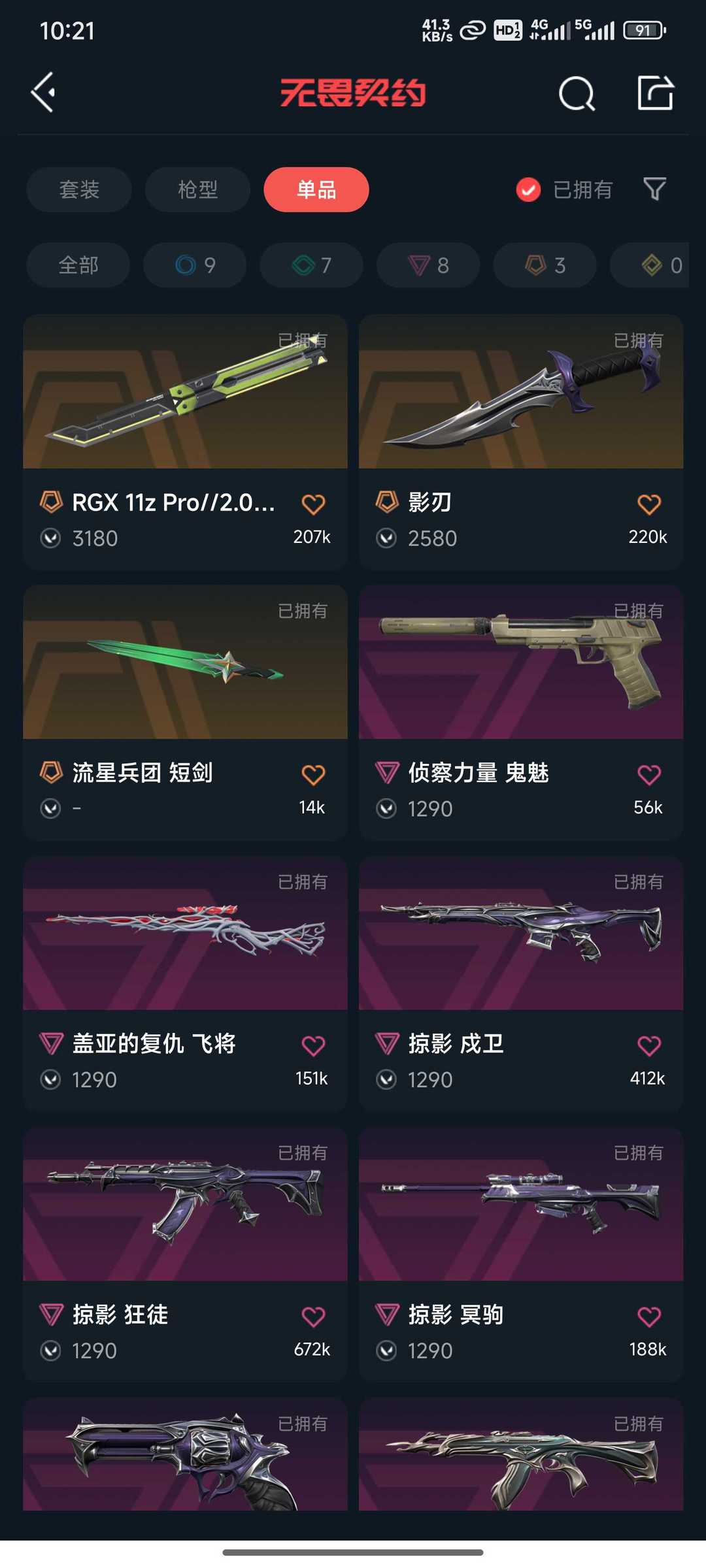Image resolution: width=706 pixels, height=1568 pixels.
Task: Switch to the 套装 tab
Action: point(79,189)
